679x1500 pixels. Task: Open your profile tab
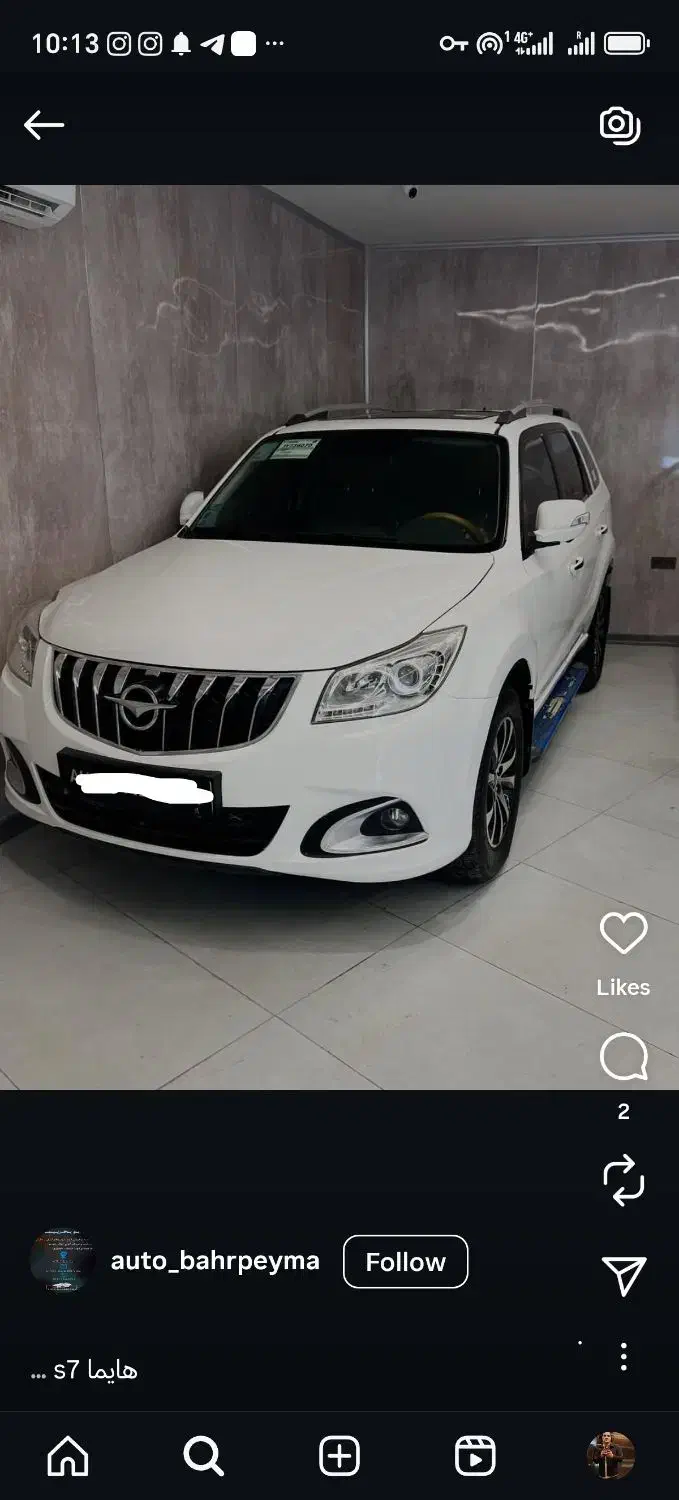pyautogui.click(x=610, y=1456)
